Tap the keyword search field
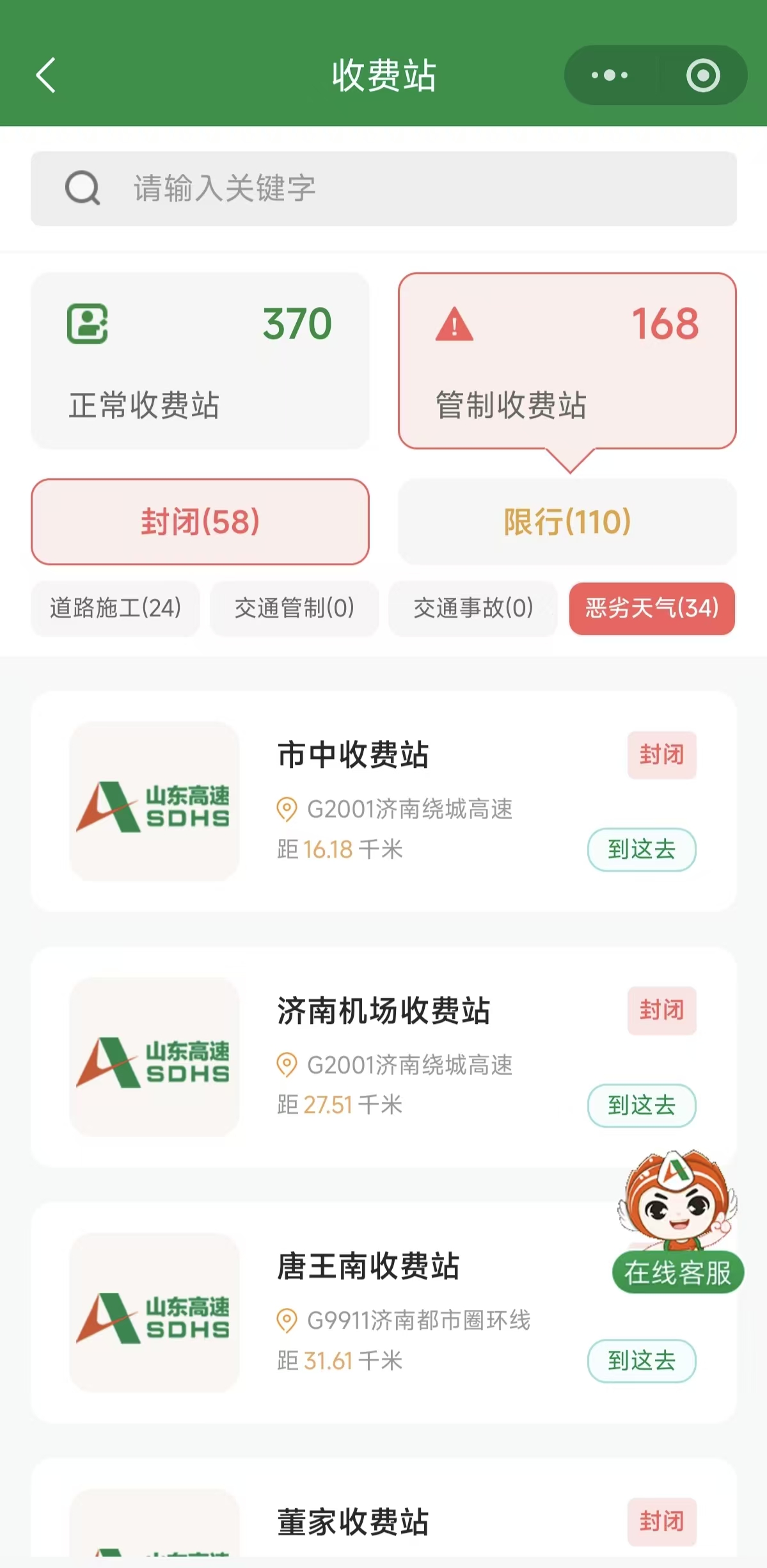The width and height of the screenshot is (767, 1568). [384, 189]
